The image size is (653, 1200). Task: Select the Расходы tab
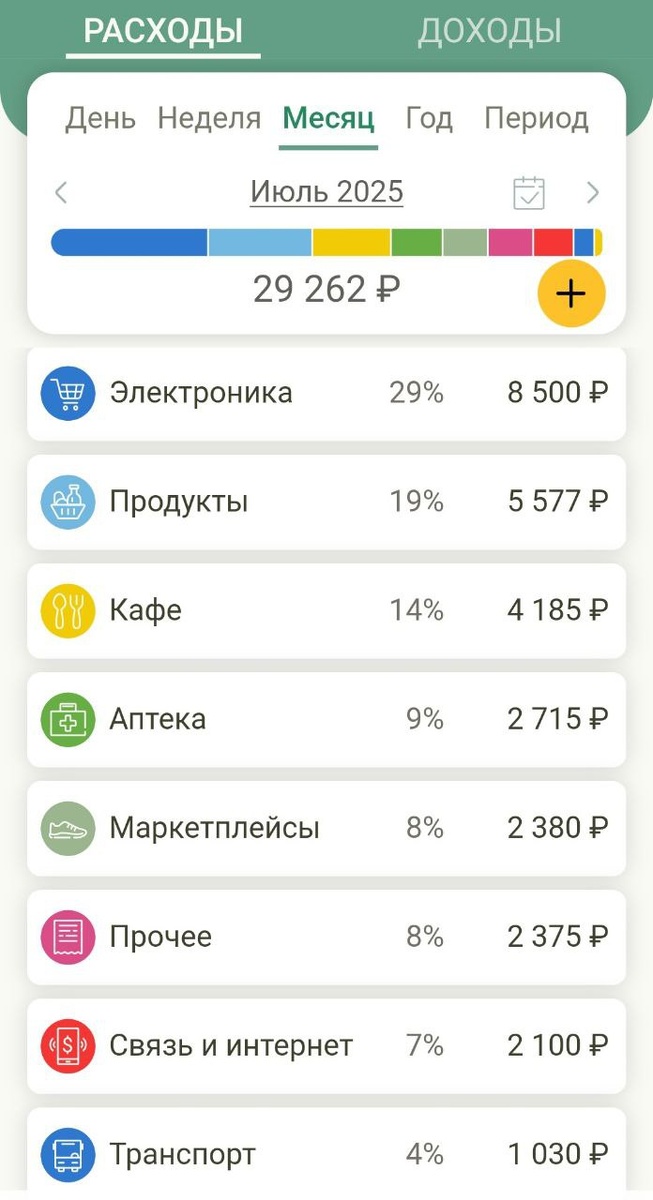[163, 31]
